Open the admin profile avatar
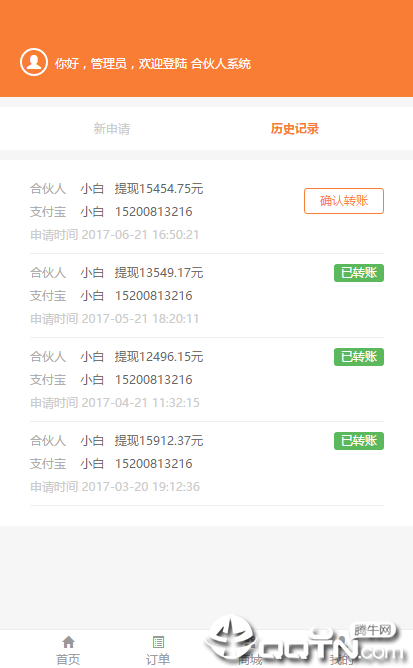Screen dimensions: 413x668 click(x=34, y=62)
